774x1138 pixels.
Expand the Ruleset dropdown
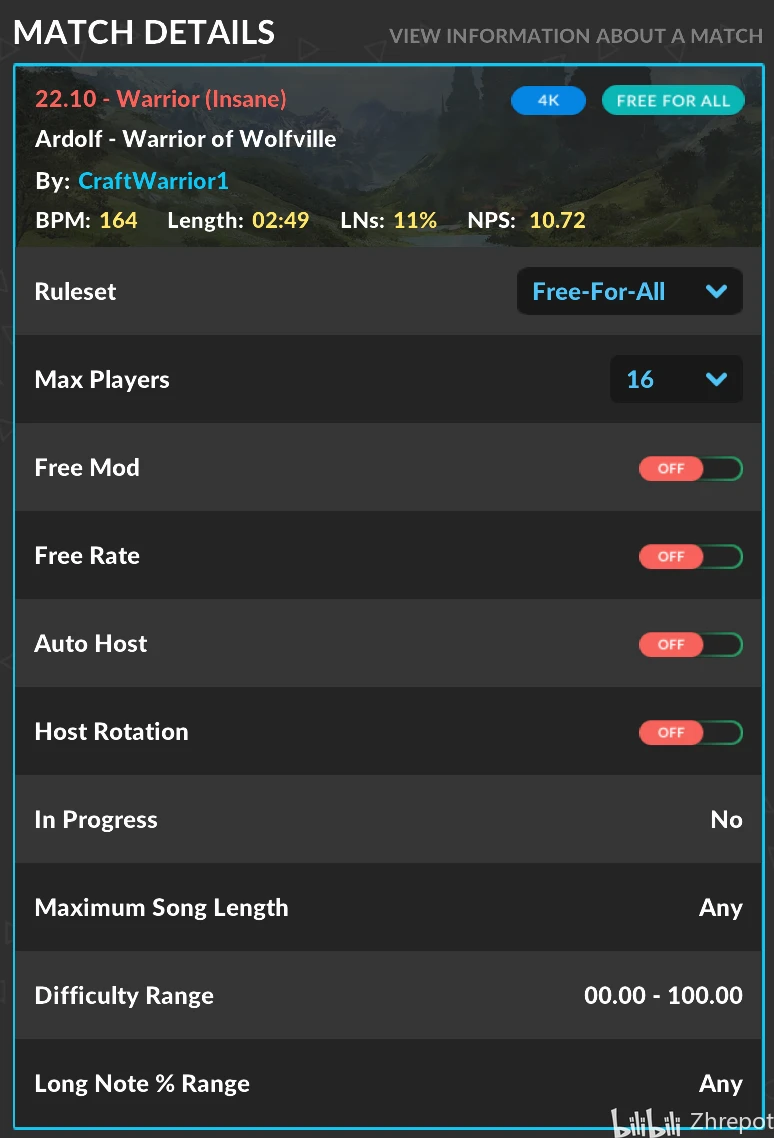tap(629, 292)
